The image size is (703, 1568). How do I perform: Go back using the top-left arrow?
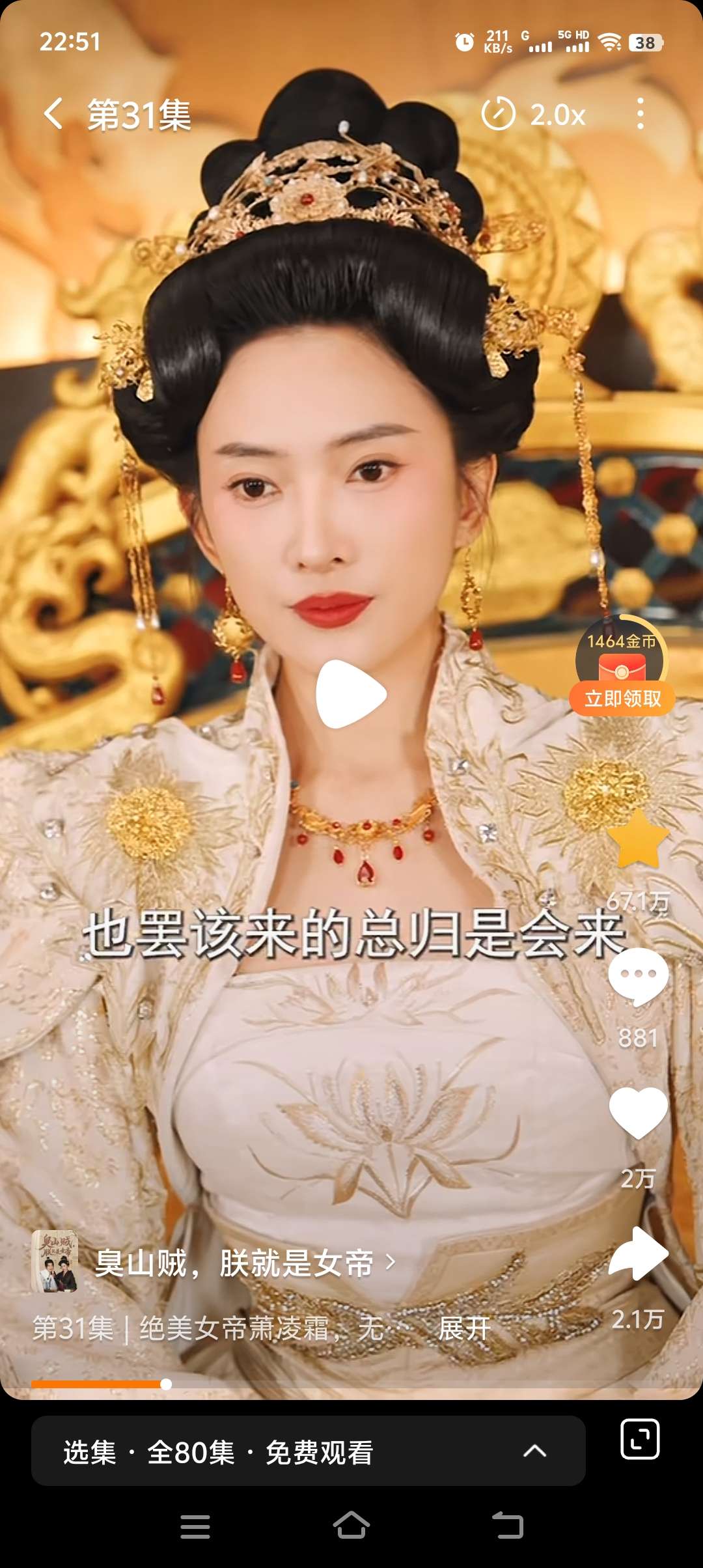(53, 114)
